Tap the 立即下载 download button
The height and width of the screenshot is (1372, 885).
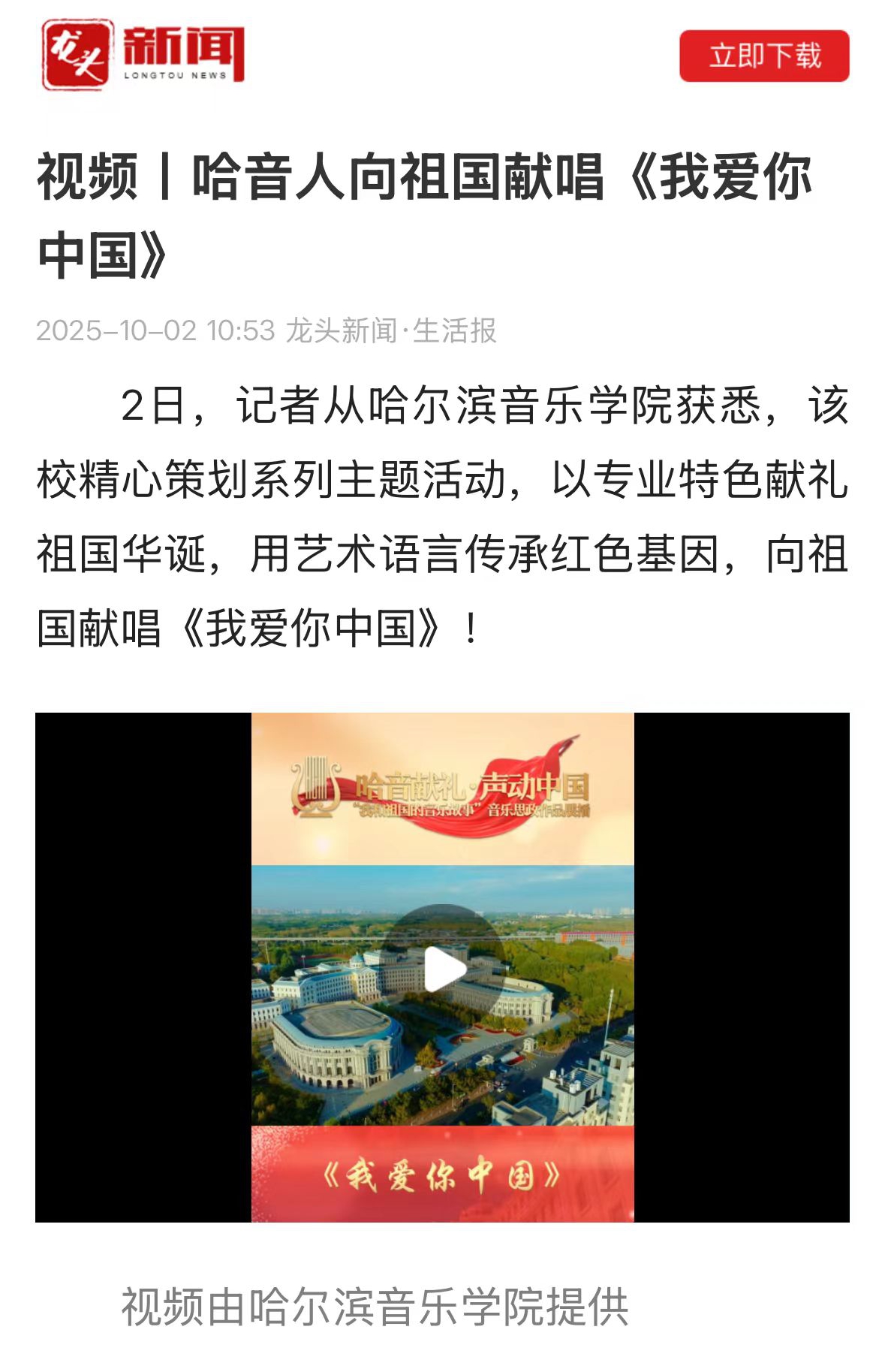(x=763, y=56)
